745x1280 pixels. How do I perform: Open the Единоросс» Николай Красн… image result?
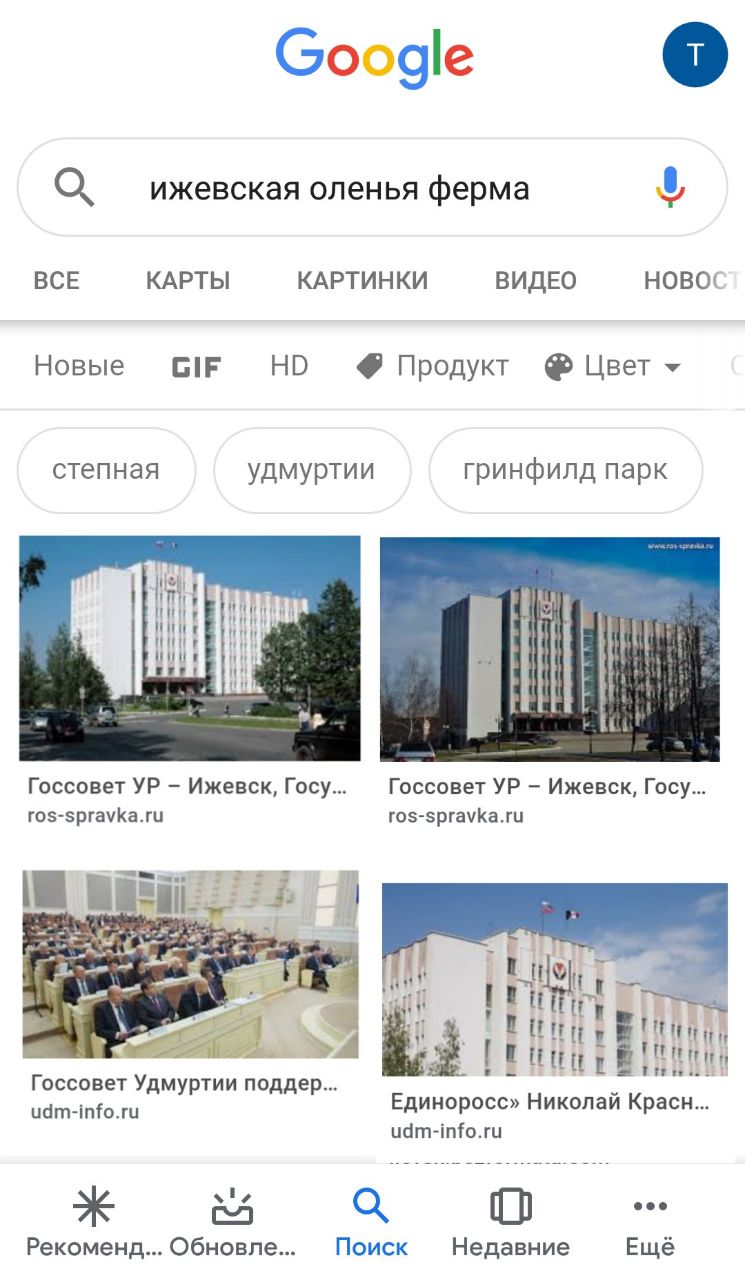click(x=555, y=1012)
